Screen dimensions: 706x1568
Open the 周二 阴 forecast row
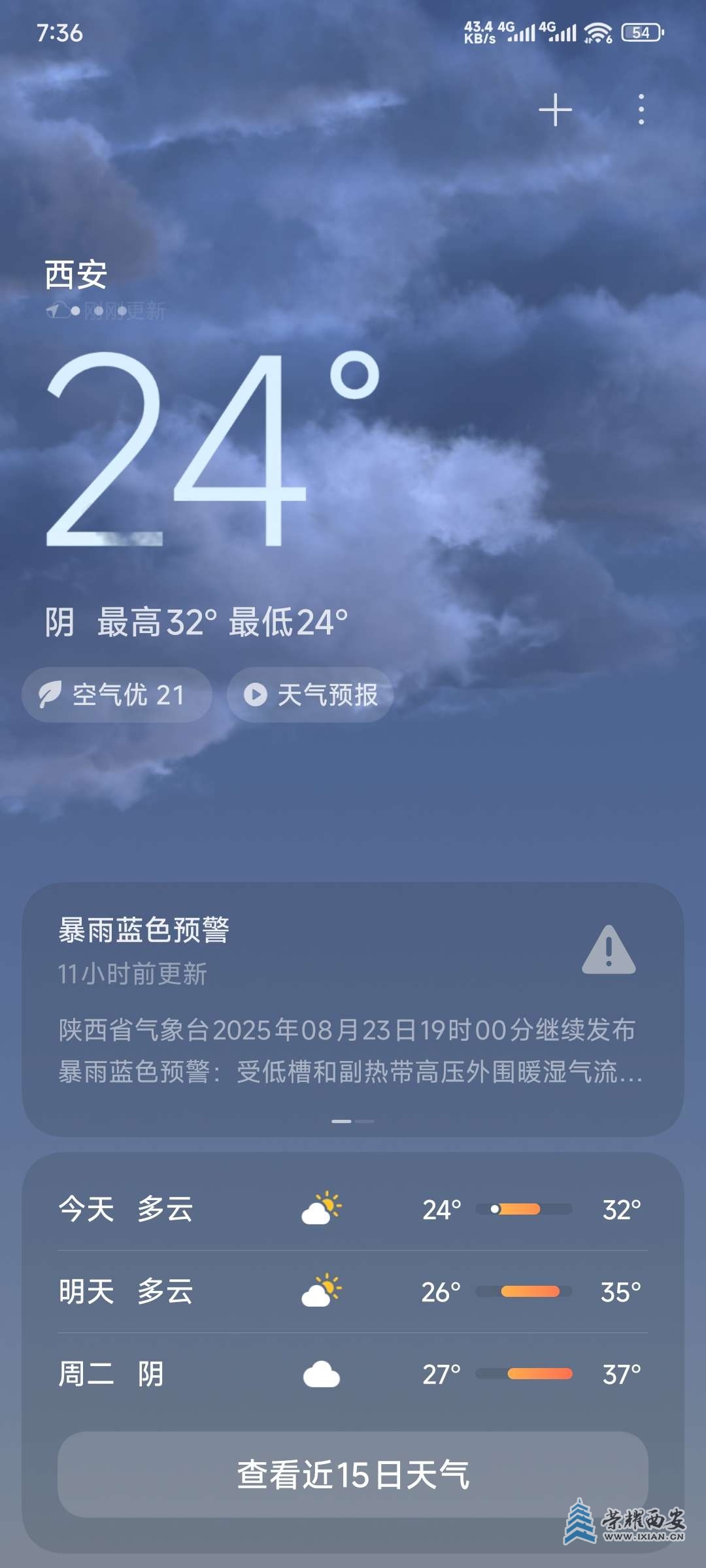click(353, 1374)
